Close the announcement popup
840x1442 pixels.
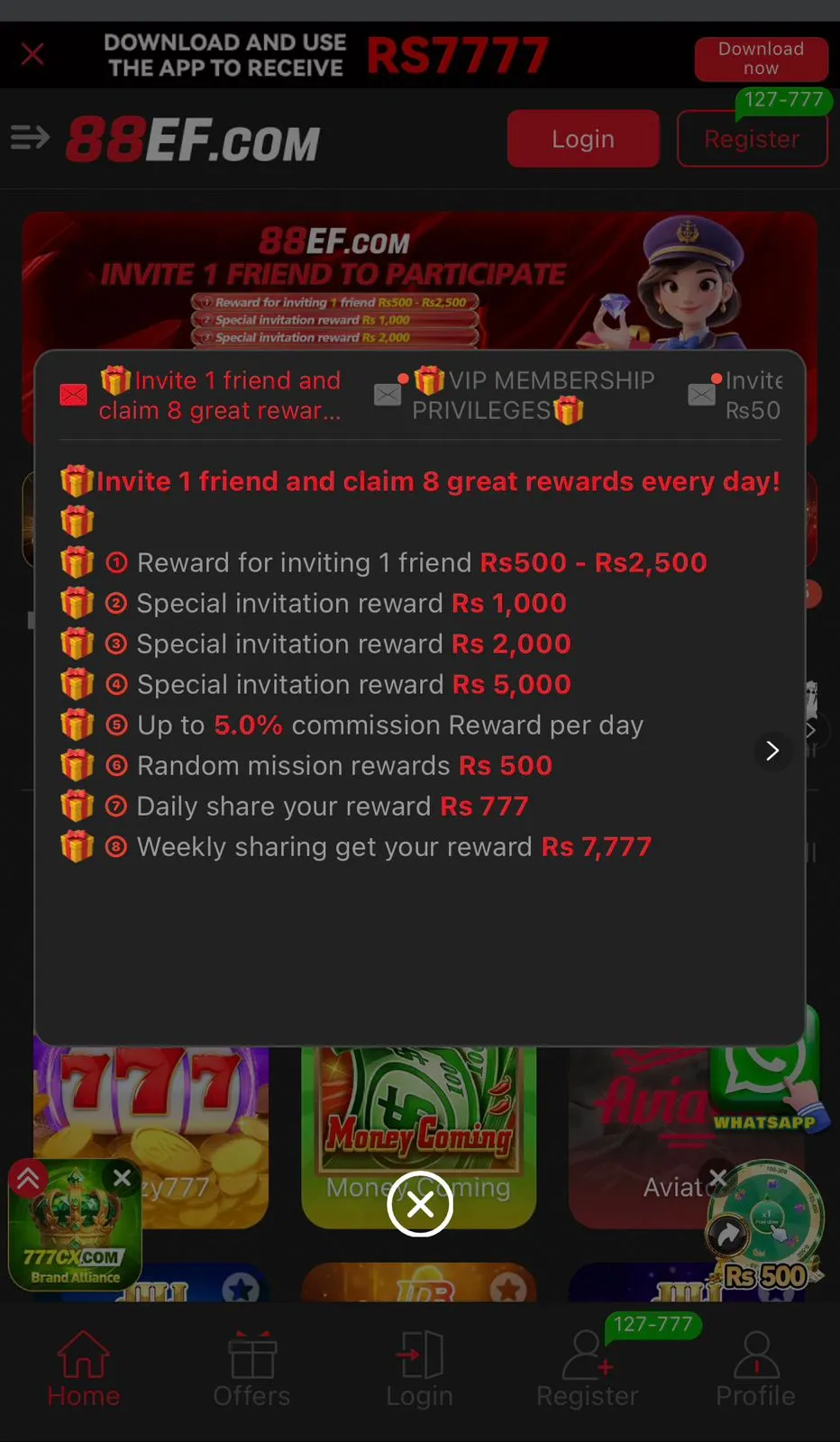tap(420, 1204)
